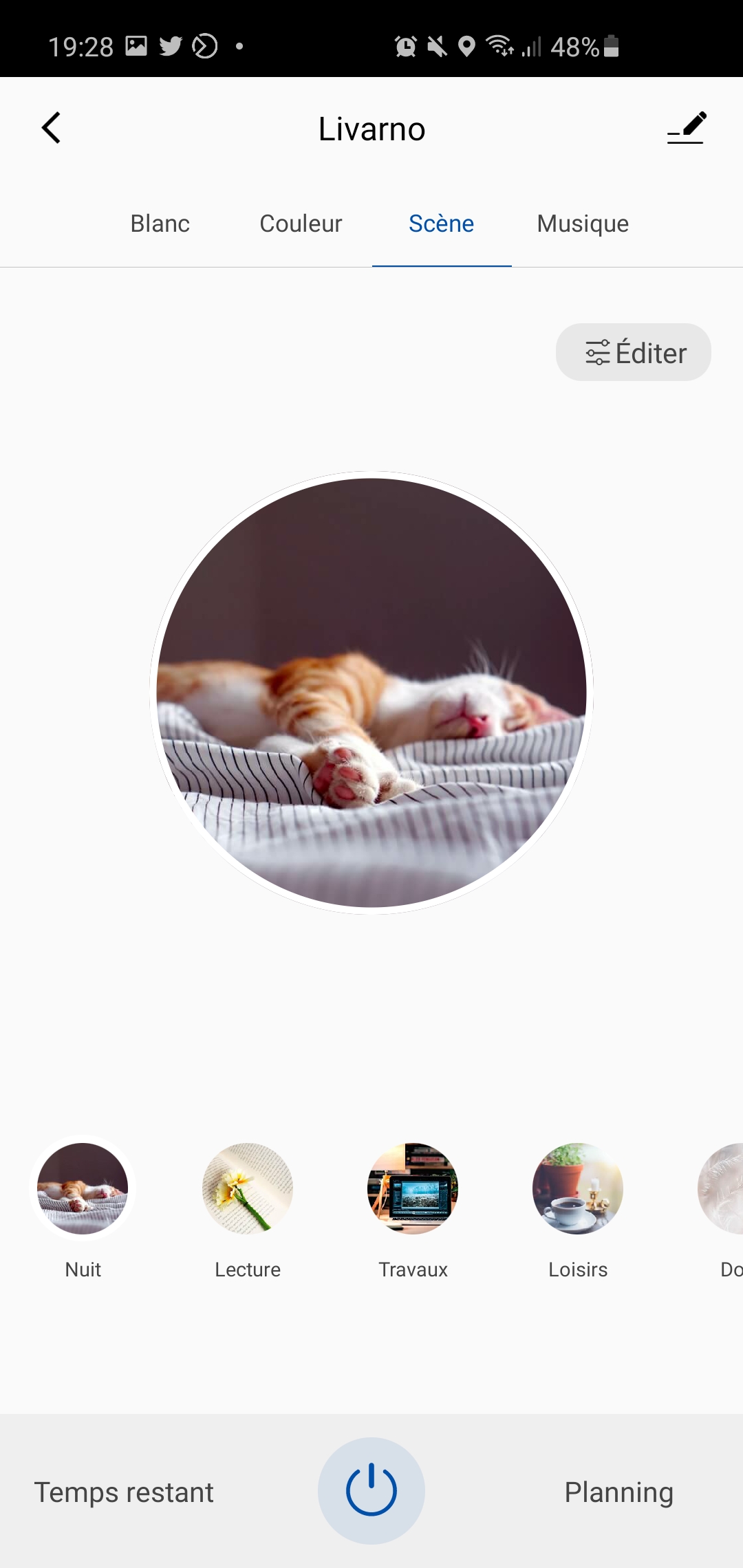Select the Scène tab
The height and width of the screenshot is (1568, 743).
click(x=442, y=224)
